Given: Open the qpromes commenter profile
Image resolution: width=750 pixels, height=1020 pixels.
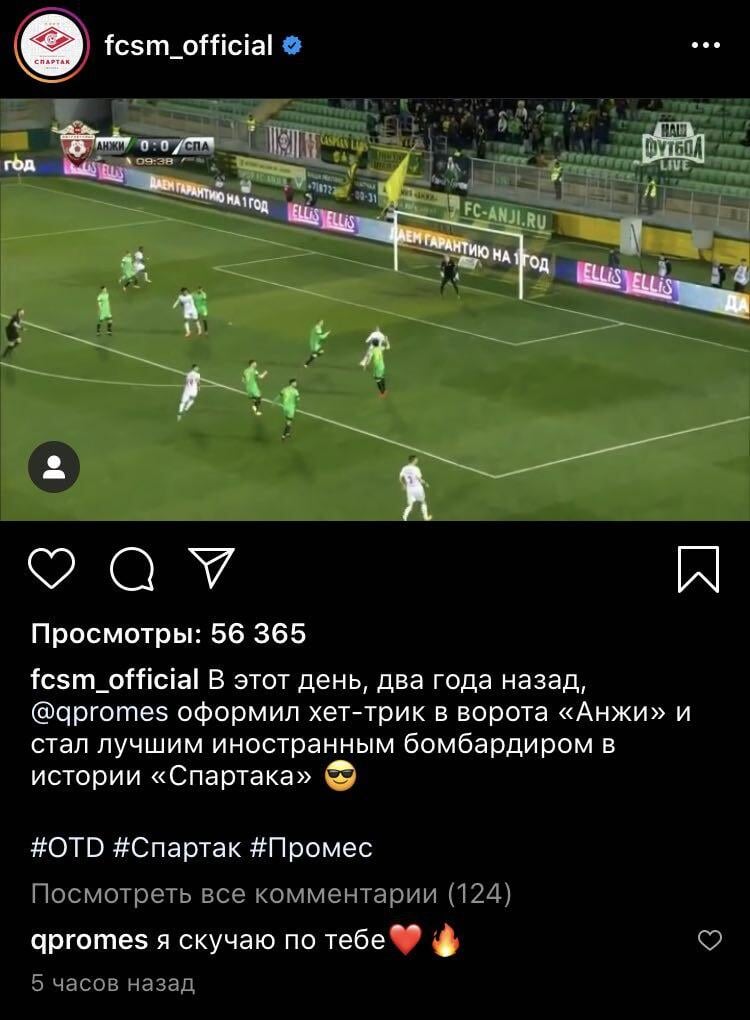Looking at the screenshot, I should 89,940.
